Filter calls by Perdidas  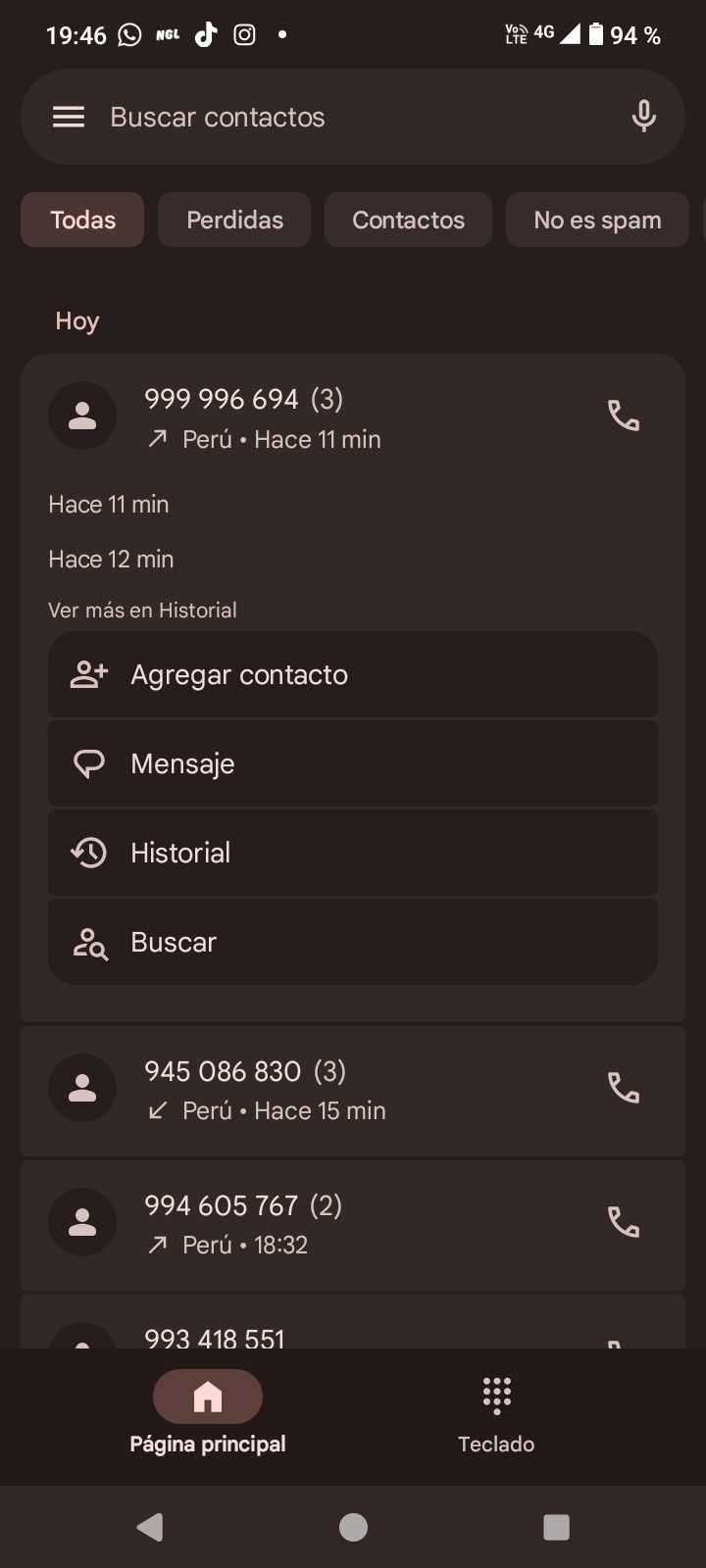point(234,220)
